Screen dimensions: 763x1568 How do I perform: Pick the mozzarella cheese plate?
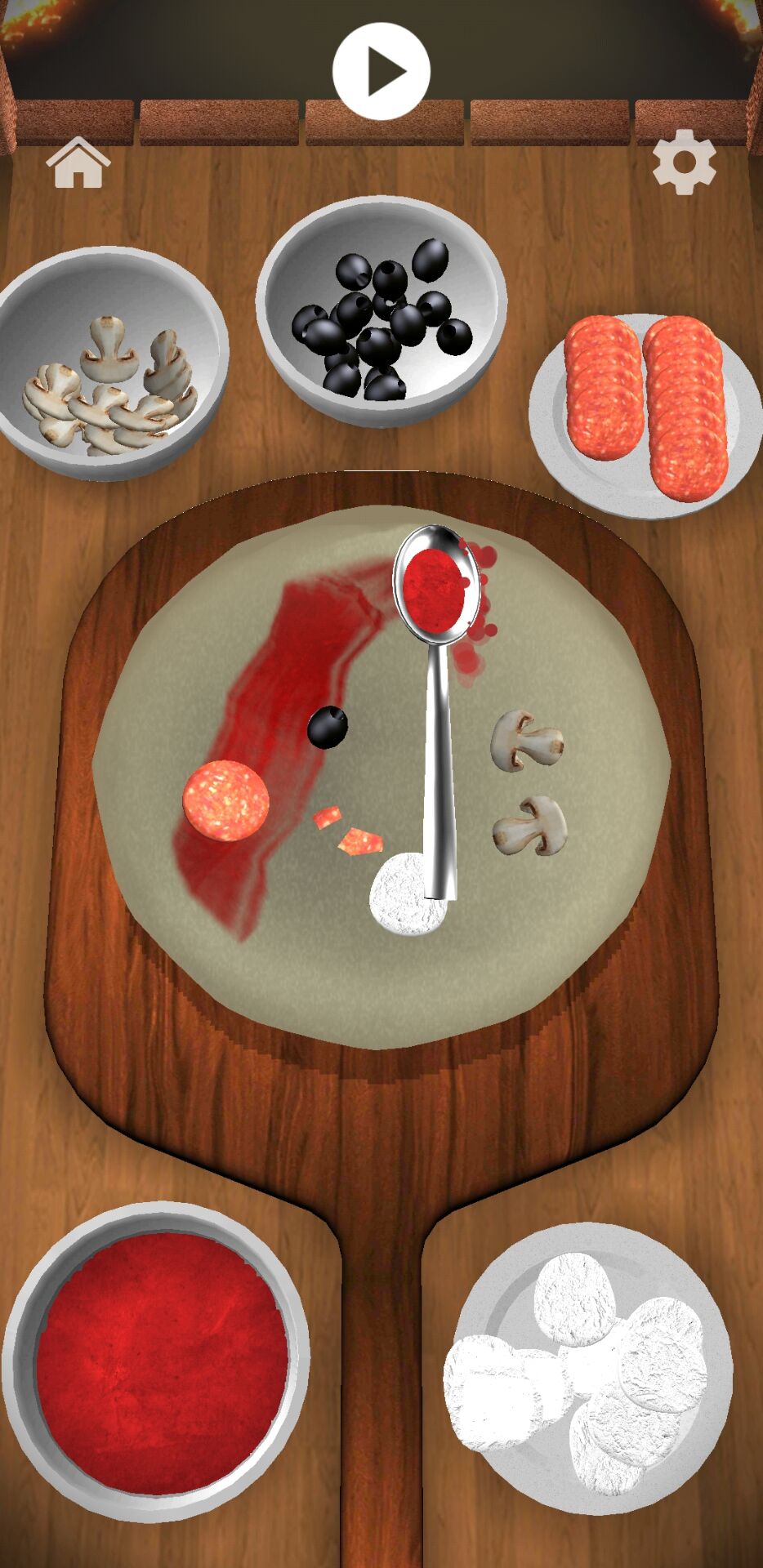pos(593,1370)
